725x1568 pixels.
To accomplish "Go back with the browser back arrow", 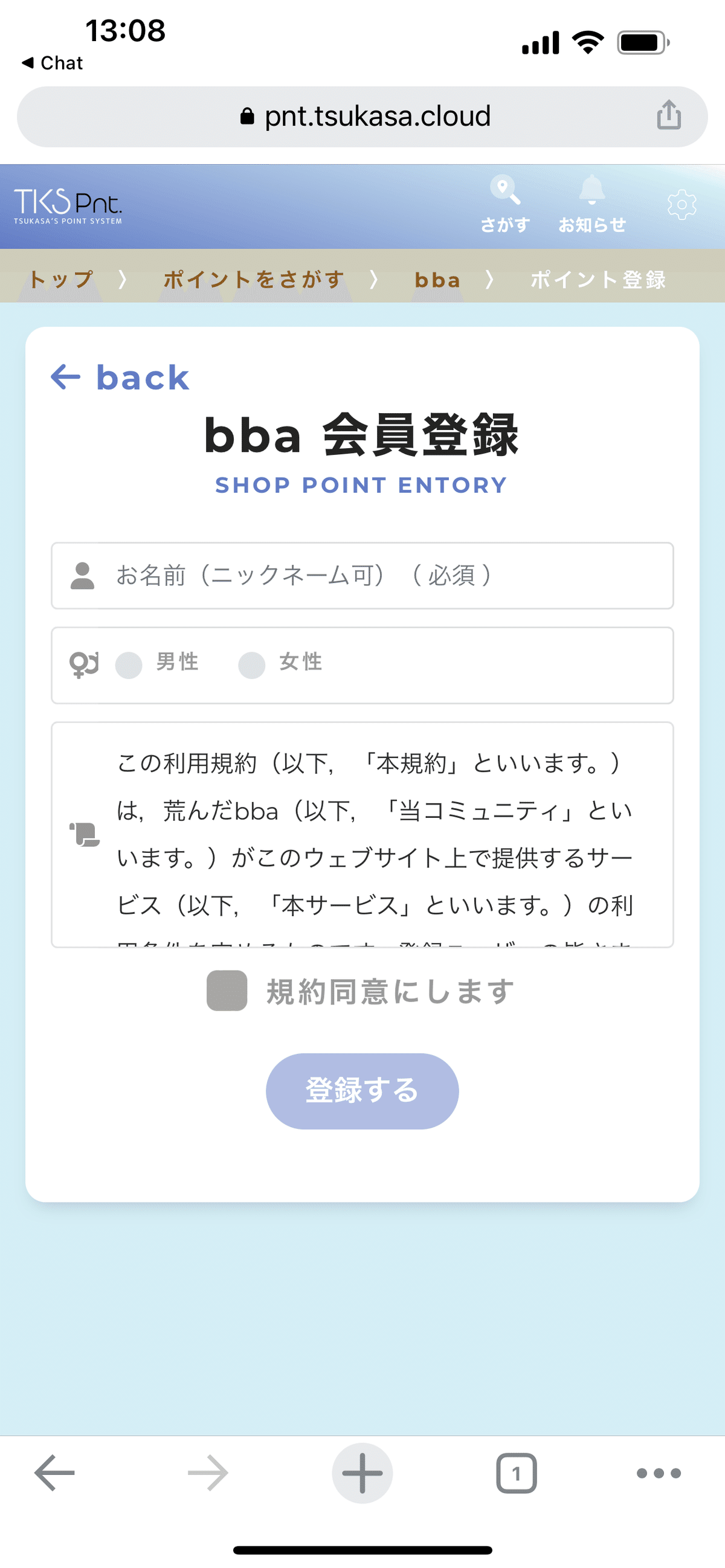I will click(x=54, y=1473).
